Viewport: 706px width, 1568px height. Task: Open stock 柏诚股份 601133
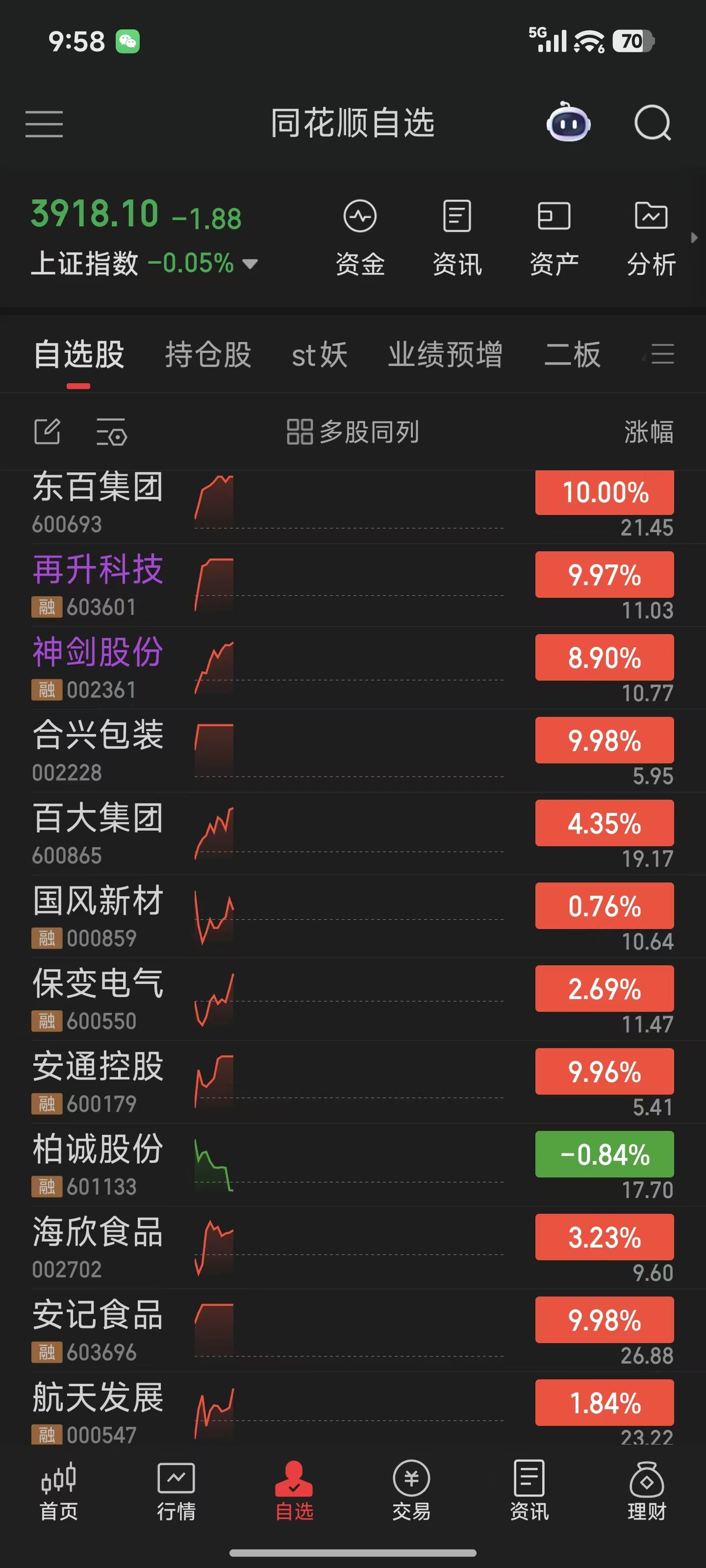[353, 1164]
